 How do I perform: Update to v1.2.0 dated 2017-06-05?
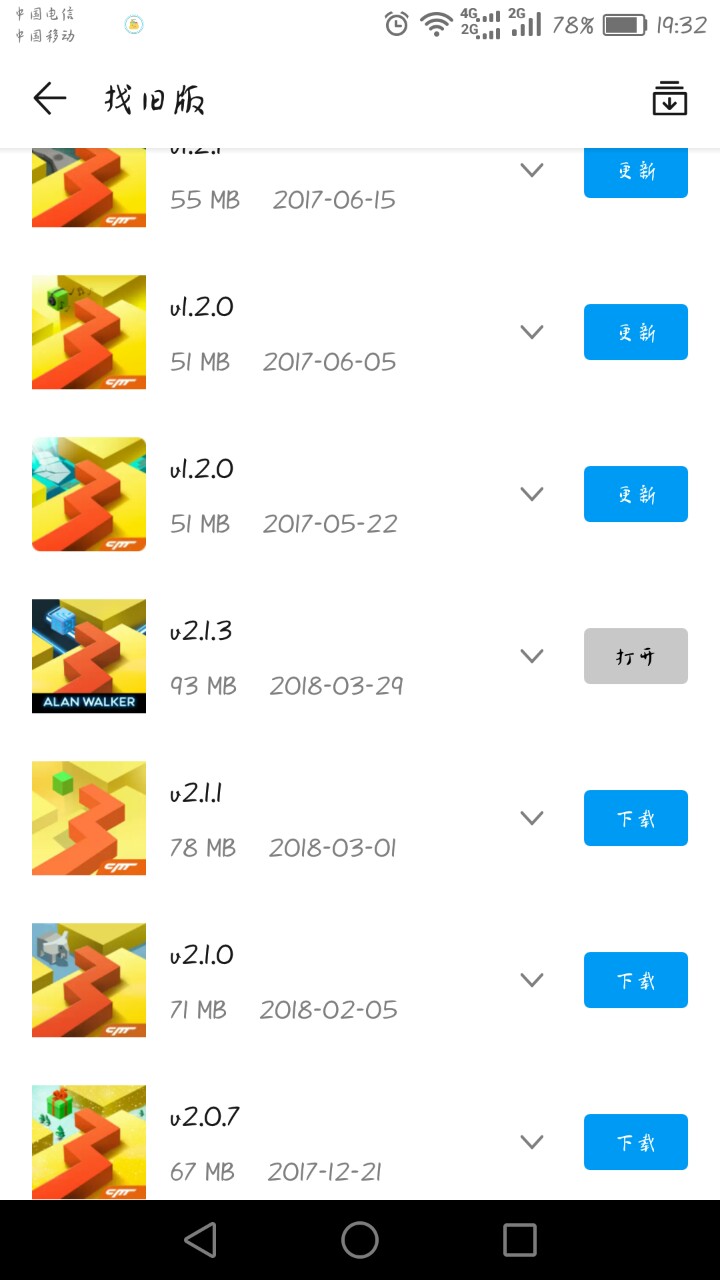[x=635, y=332]
